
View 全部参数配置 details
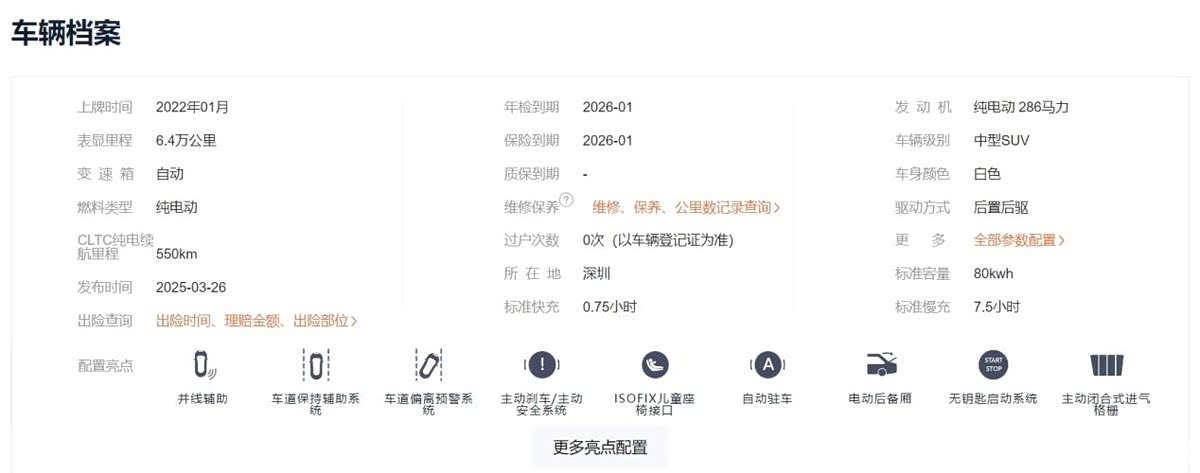click(x=1018, y=240)
